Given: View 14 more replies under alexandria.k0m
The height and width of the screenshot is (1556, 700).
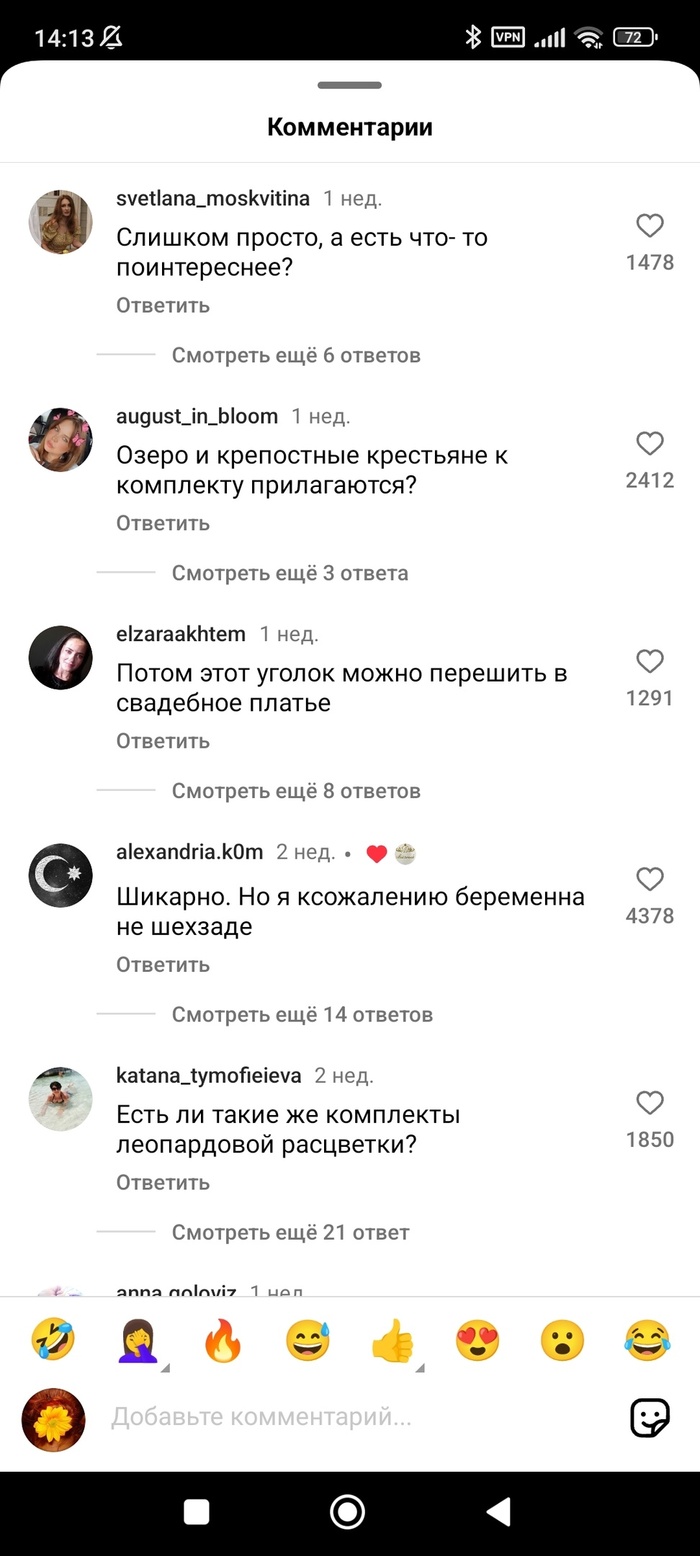Looking at the screenshot, I should 301,1014.
